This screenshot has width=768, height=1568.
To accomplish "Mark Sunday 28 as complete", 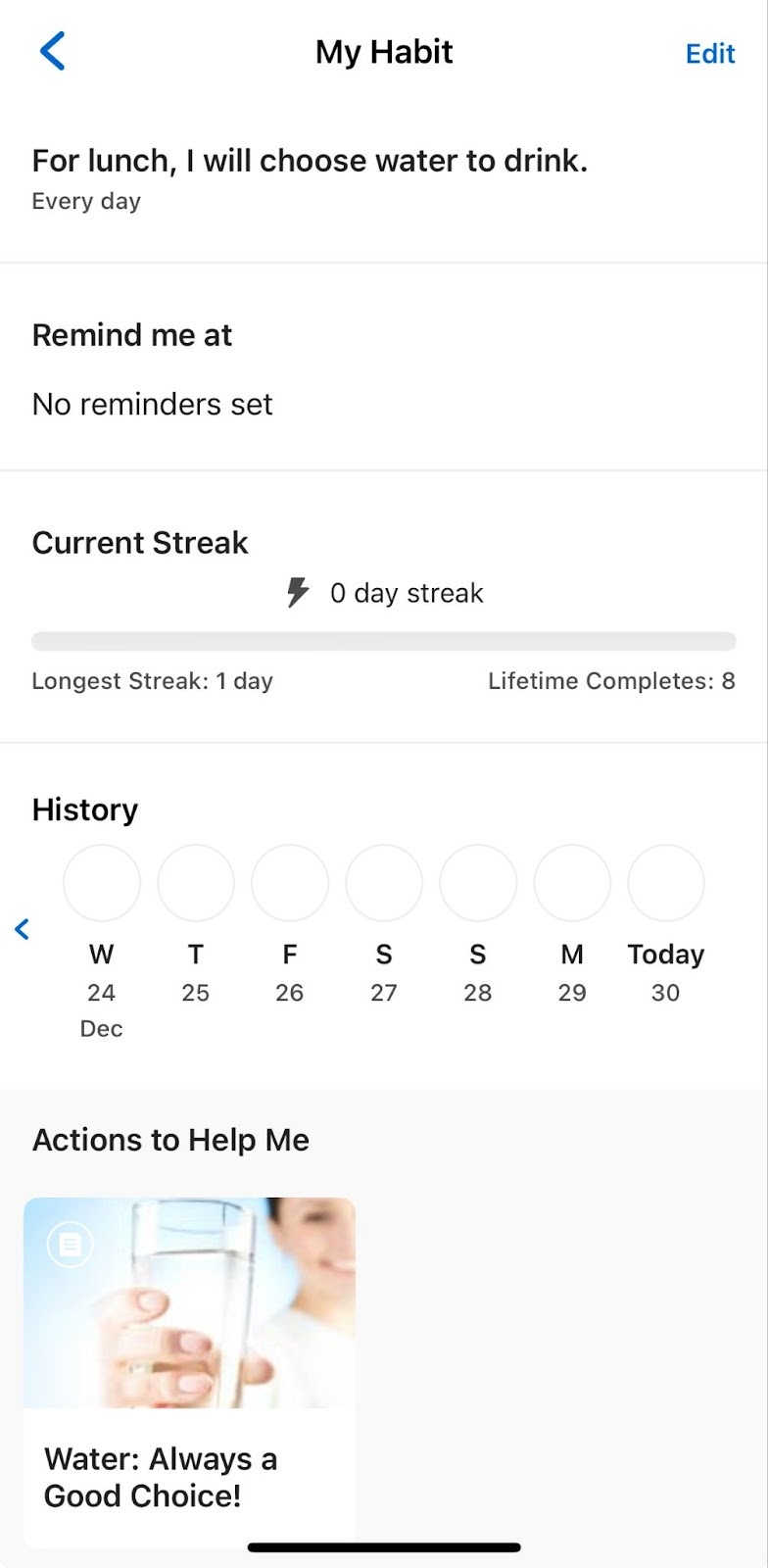I will (x=478, y=883).
